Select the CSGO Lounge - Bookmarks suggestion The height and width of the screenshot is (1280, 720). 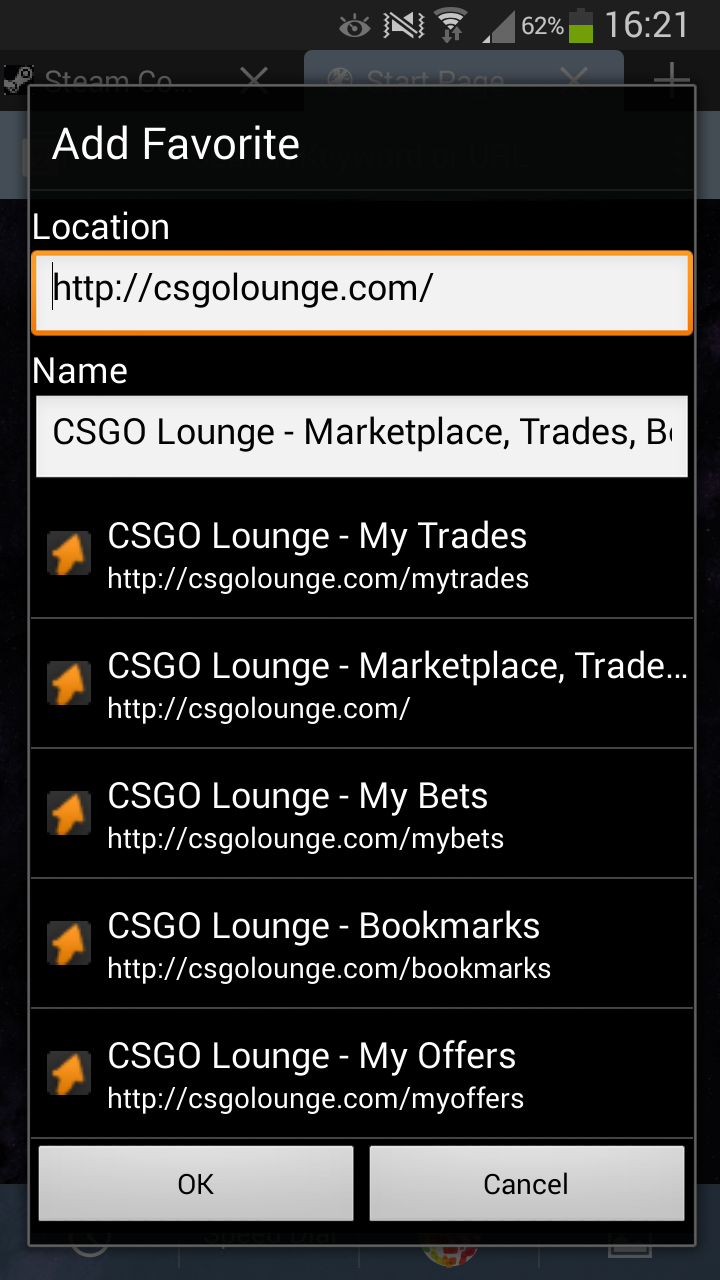point(361,943)
